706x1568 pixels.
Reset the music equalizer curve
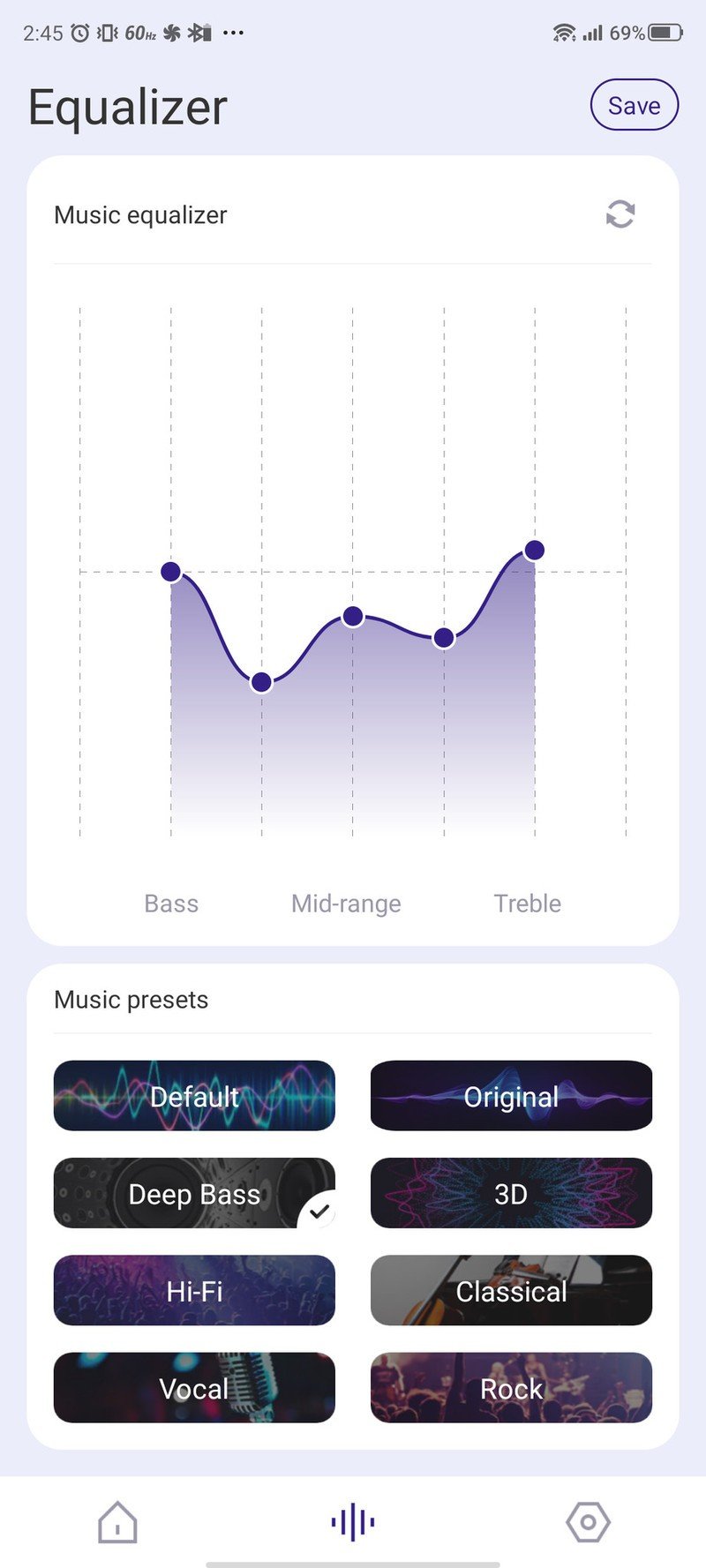point(620,214)
